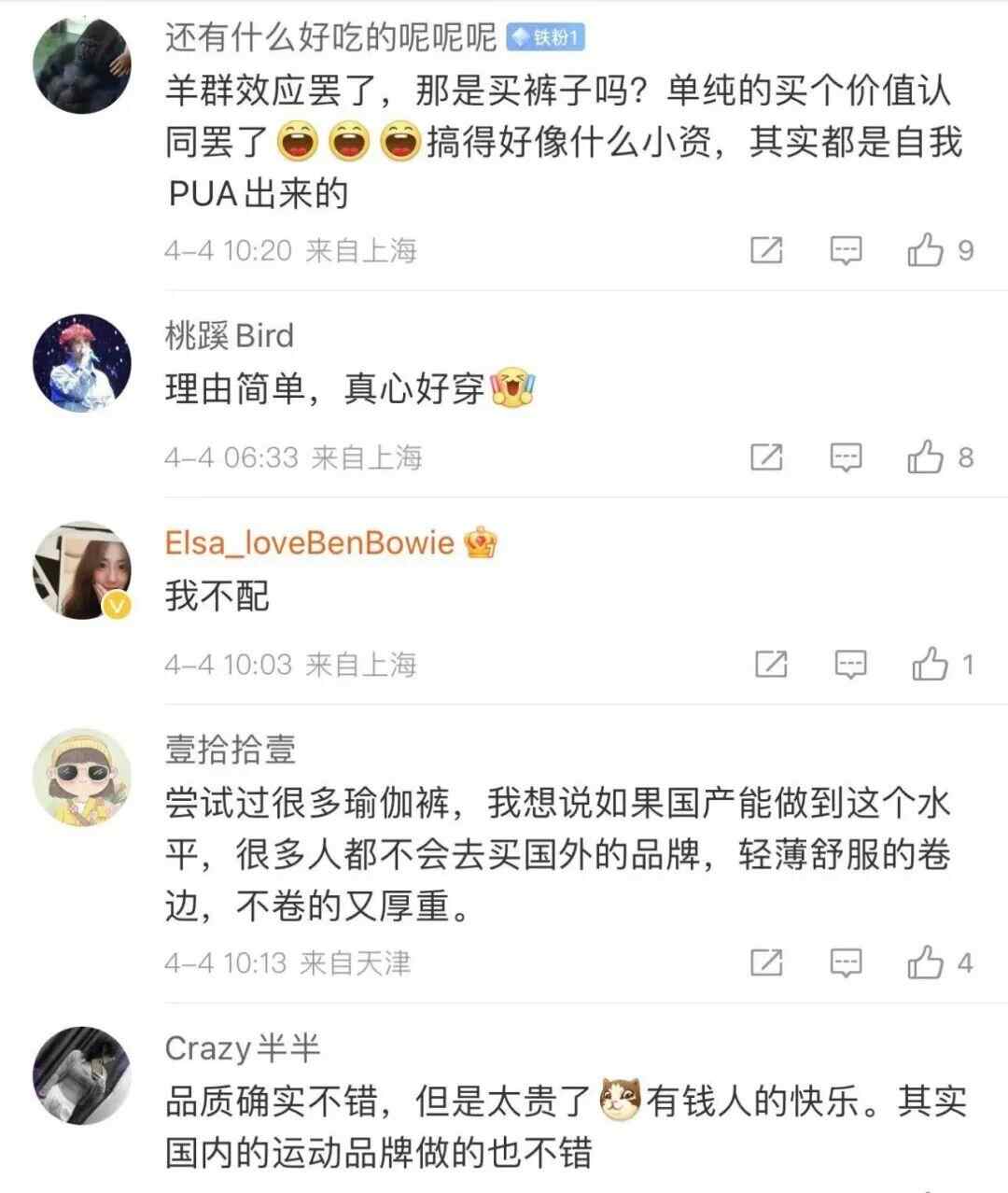
Task: Repost the comment from 还有什么好吃的呢呢呢
Action: pos(766,250)
